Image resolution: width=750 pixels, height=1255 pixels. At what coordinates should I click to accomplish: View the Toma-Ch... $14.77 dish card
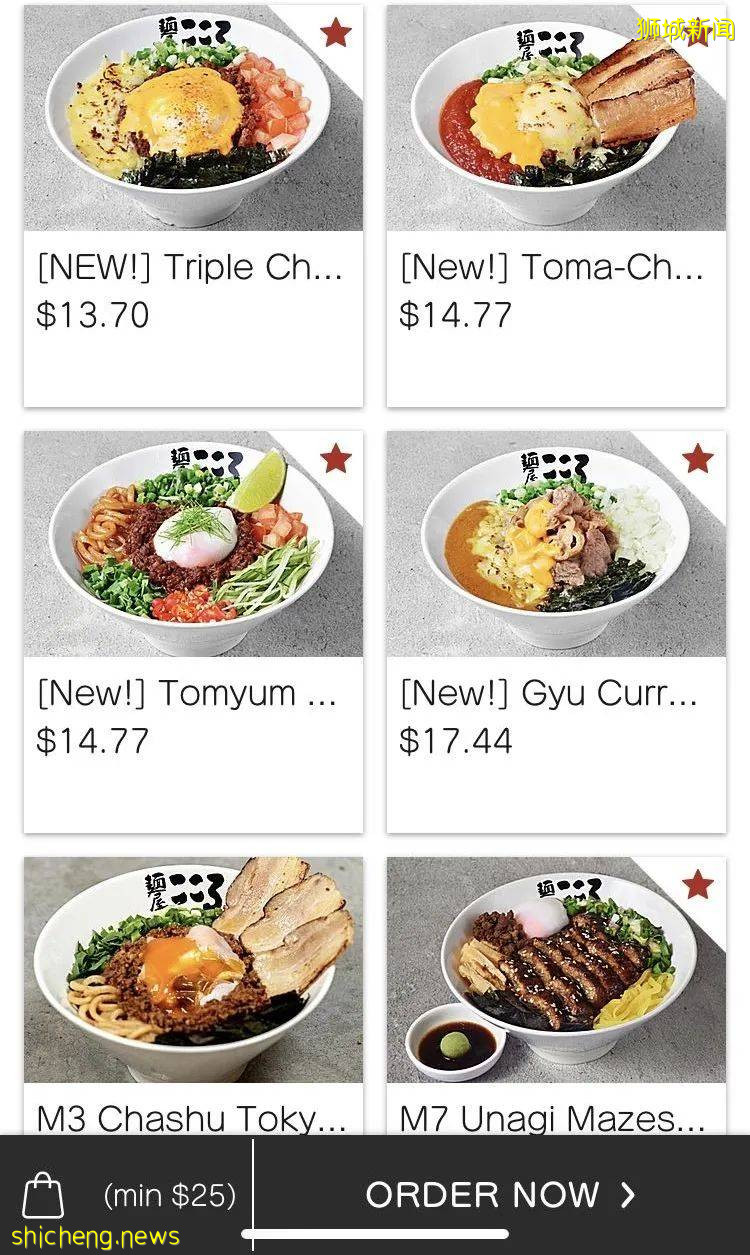click(x=556, y=205)
